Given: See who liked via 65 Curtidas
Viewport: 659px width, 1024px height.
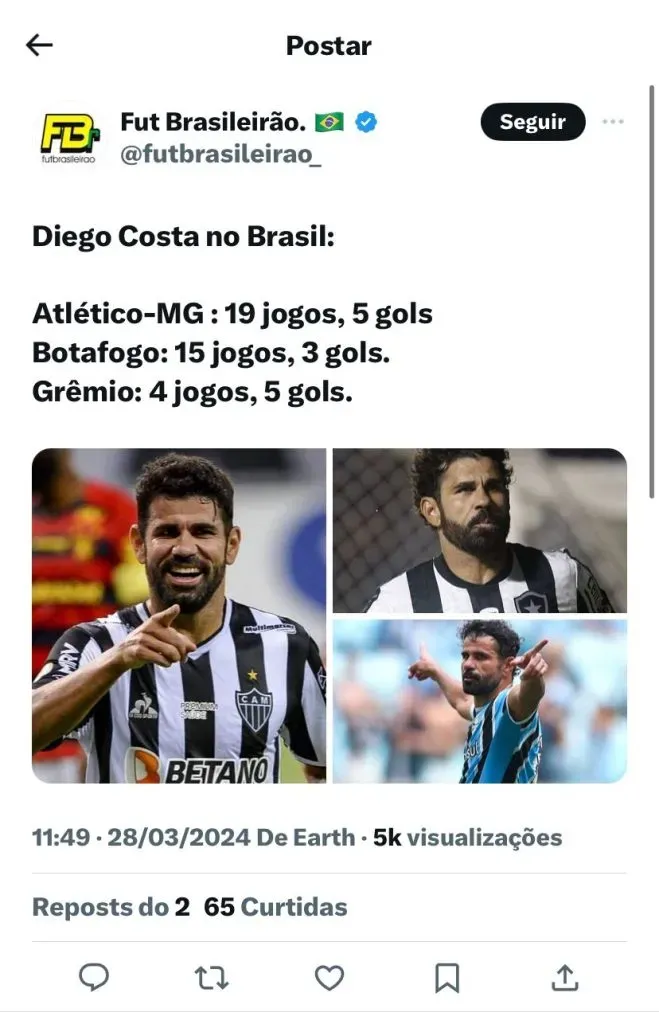Looking at the screenshot, I should 275,907.
